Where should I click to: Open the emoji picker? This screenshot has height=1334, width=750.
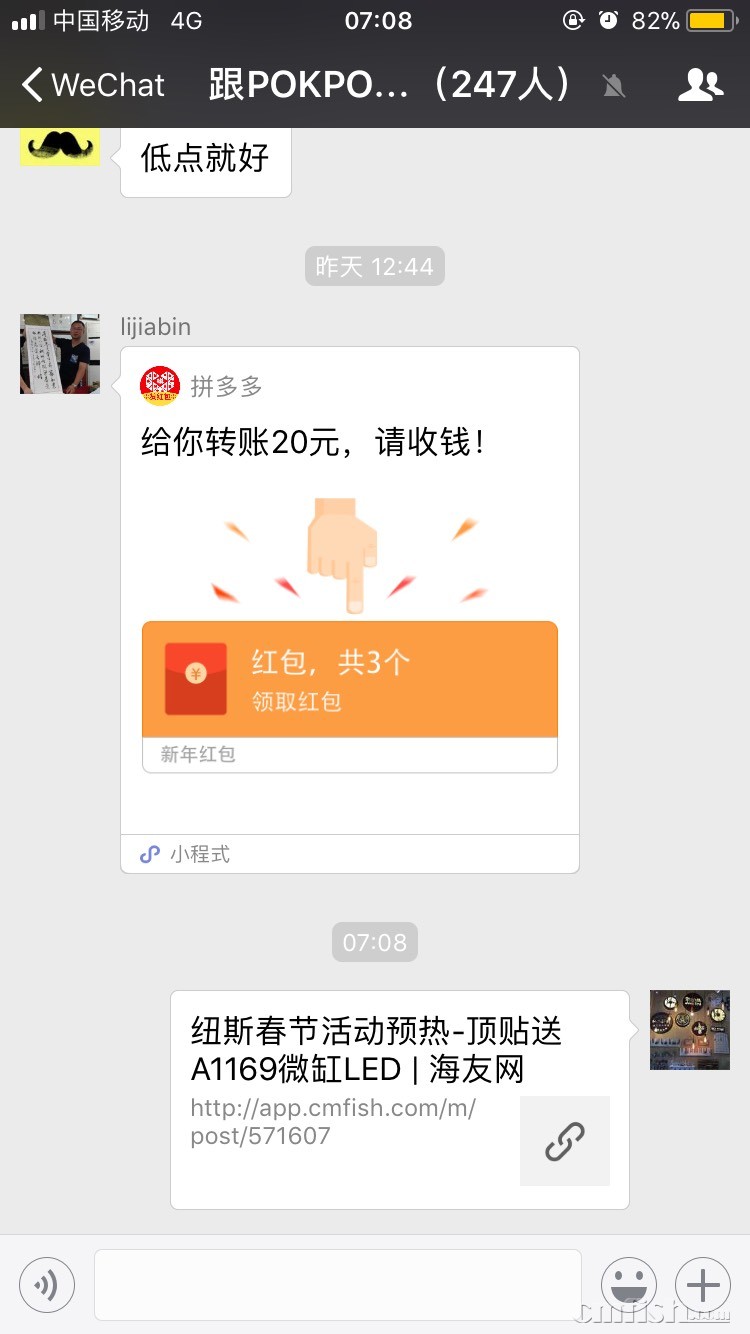click(x=628, y=1284)
